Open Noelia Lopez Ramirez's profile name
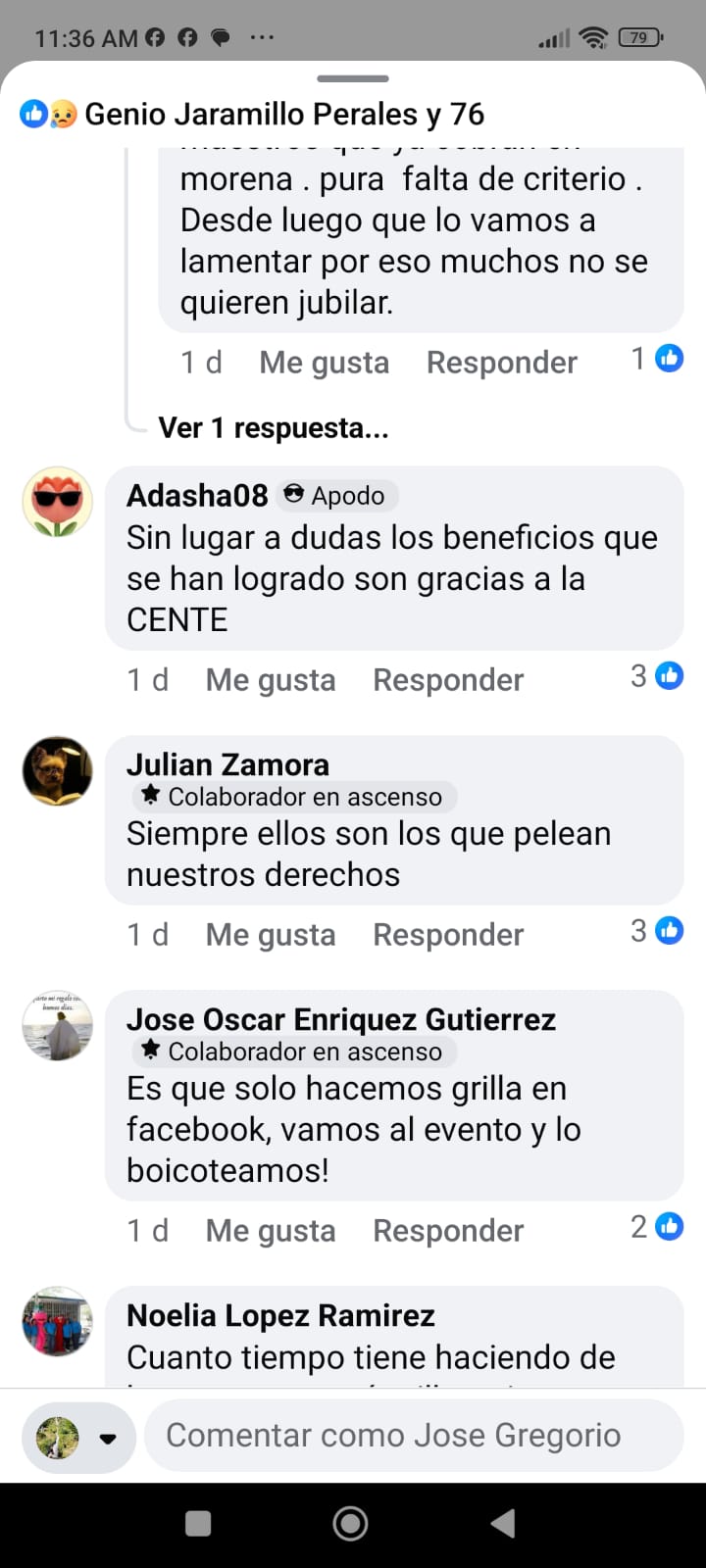 coord(280,1315)
